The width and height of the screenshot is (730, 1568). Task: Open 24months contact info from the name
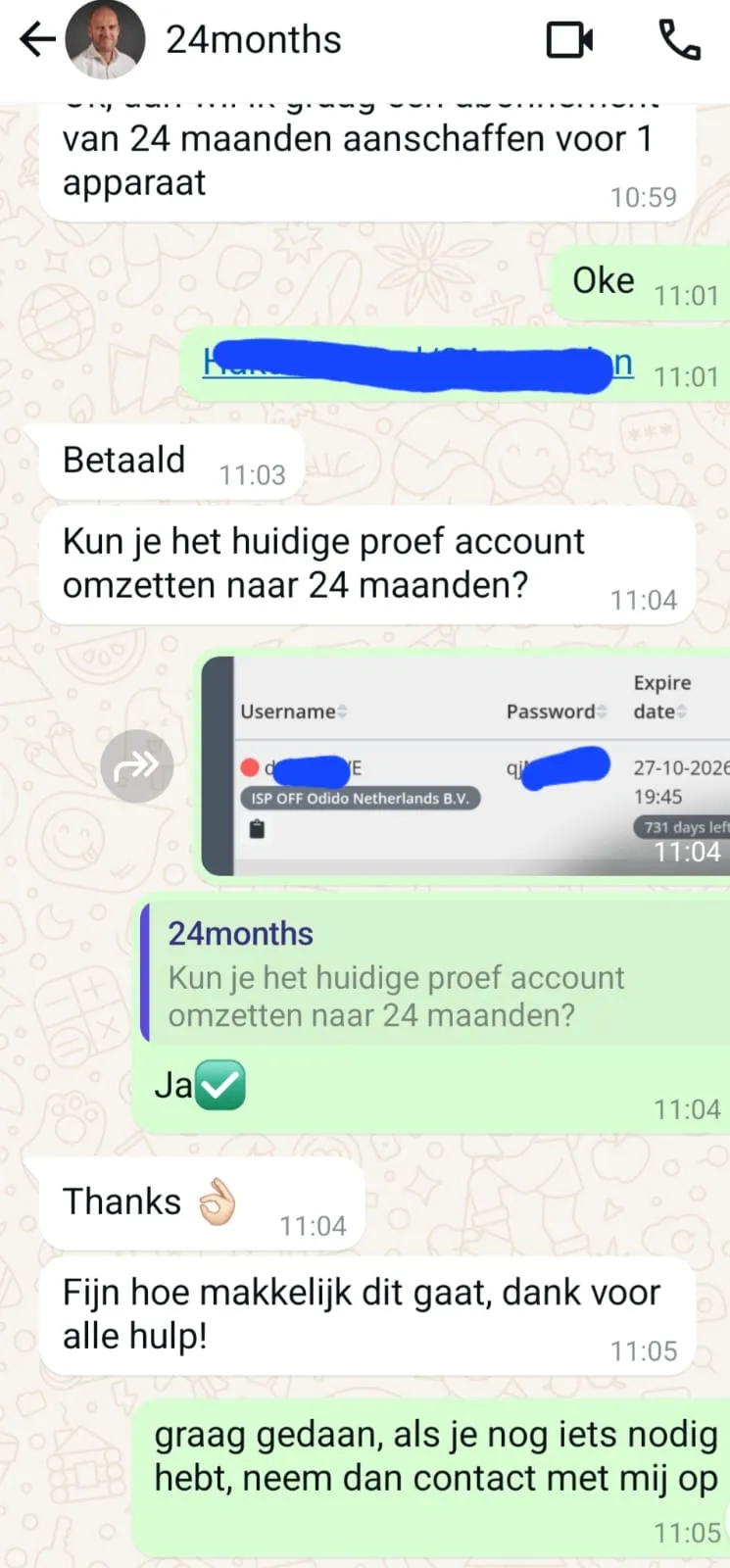pyautogui.click(x=254, y=40)
